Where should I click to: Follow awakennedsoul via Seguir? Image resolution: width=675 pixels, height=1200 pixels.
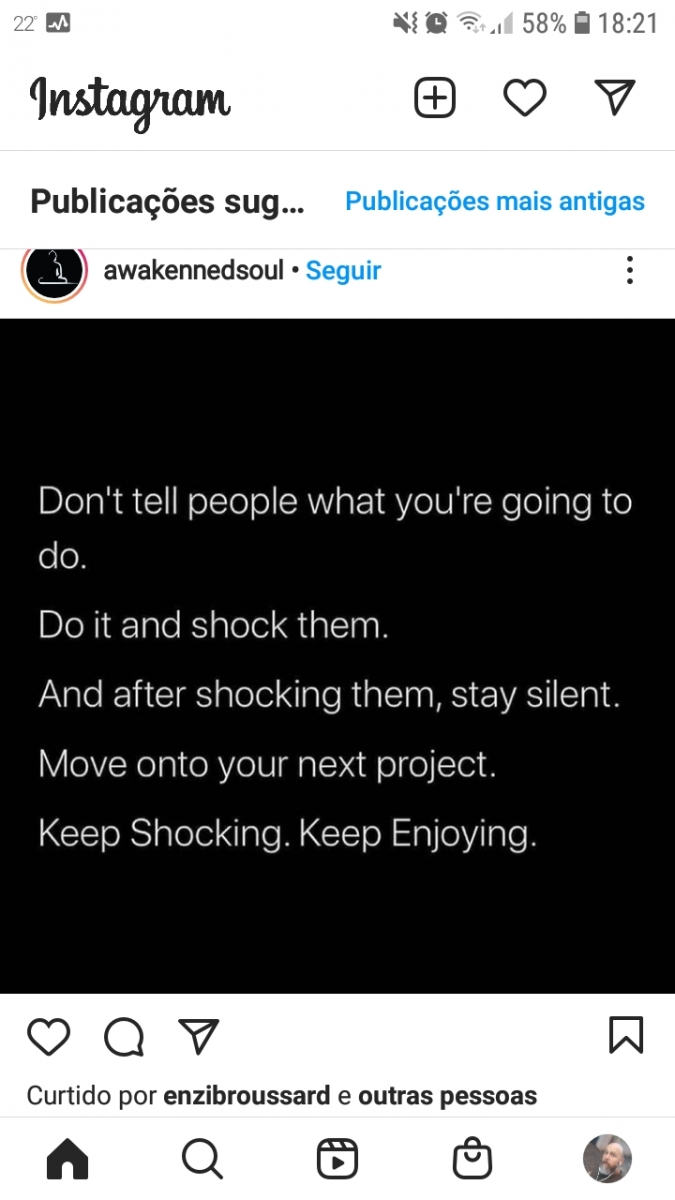pyautogui.click(x=343, y=270)
